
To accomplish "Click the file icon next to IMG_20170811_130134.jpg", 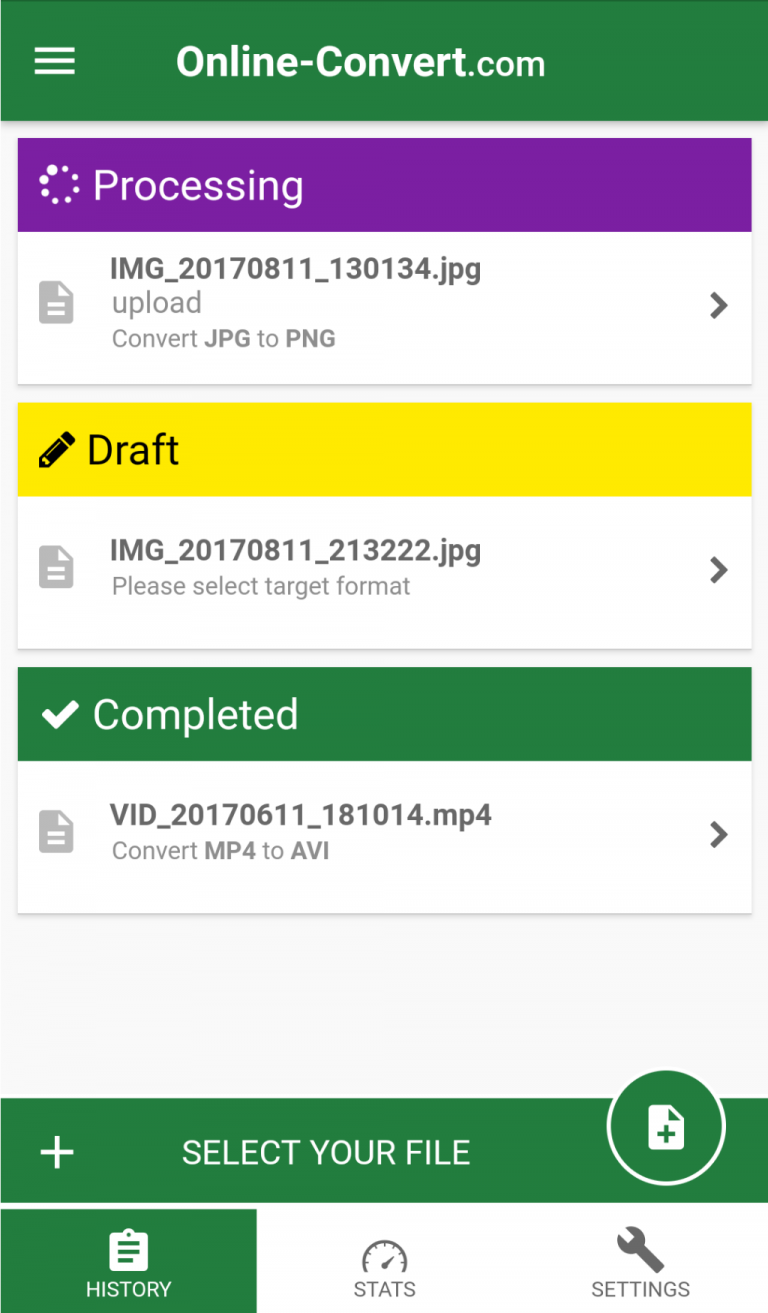I will tap(56, 302).
